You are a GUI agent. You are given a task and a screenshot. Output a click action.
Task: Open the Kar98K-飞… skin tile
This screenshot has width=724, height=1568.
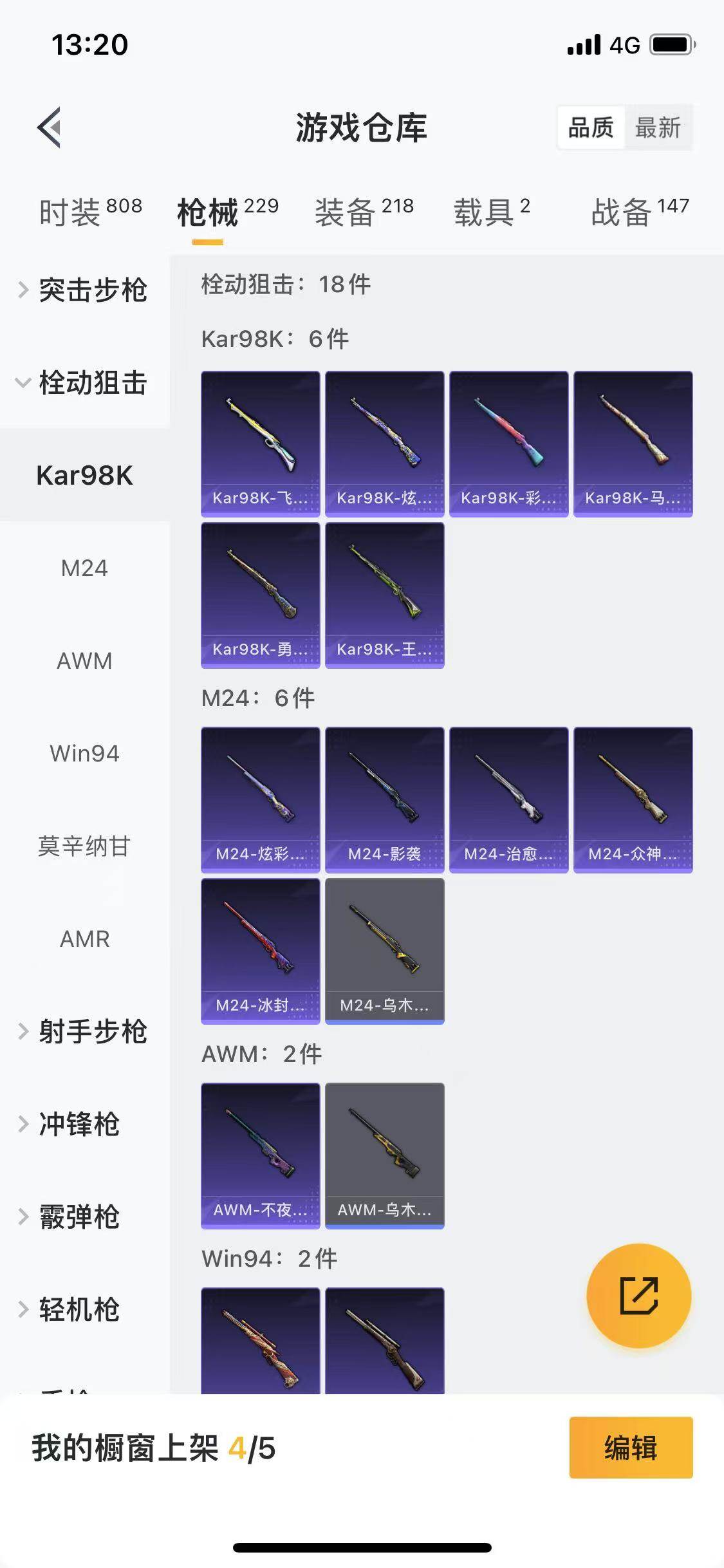click(x=260, y=443)
